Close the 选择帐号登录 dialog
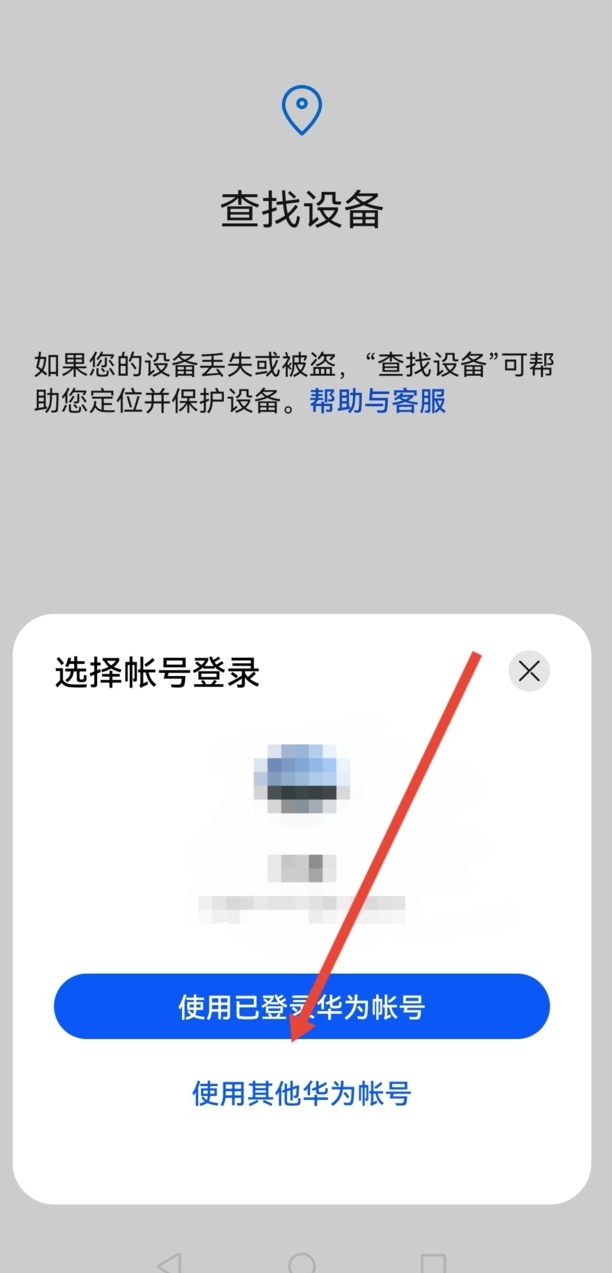612x1273 pixels. pyautogui.click(x=529, y=671)
